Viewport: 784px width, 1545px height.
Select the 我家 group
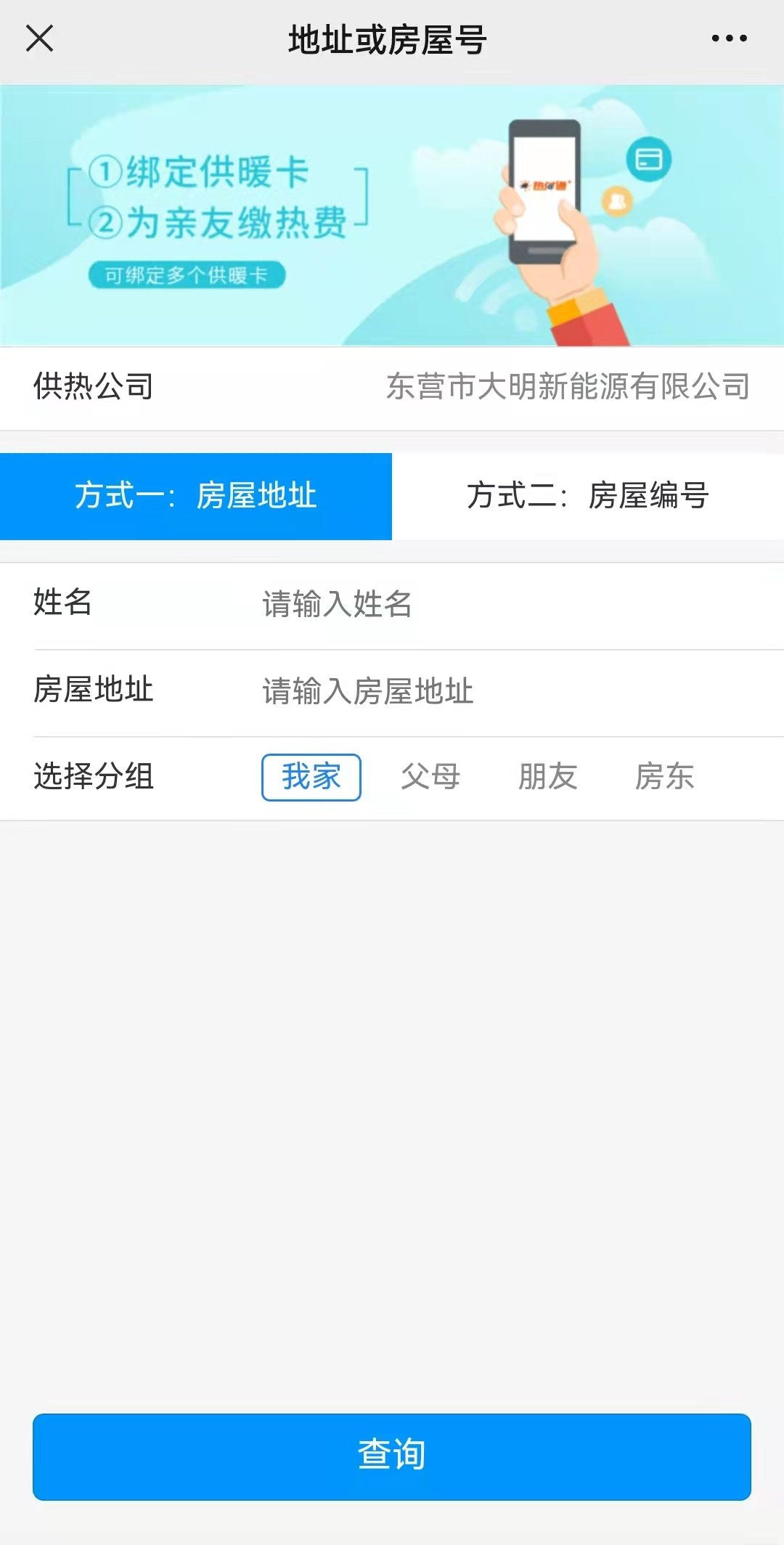click(x=311, y=778)
